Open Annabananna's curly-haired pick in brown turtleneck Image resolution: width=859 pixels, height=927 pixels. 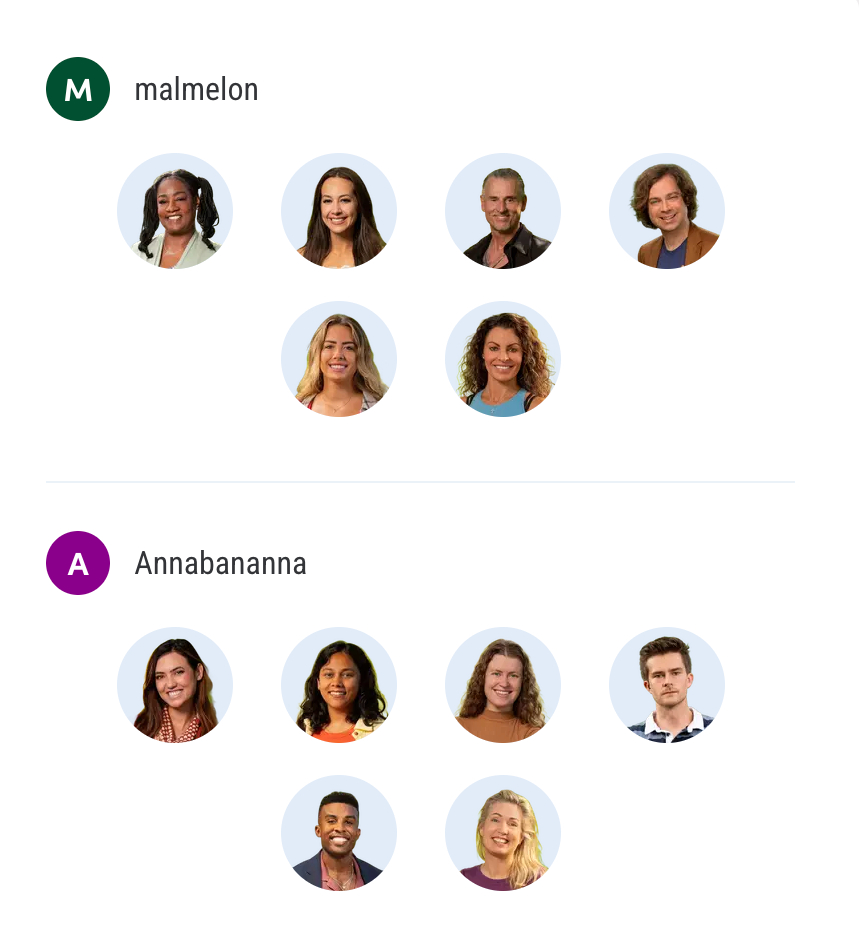pos(503,685)
